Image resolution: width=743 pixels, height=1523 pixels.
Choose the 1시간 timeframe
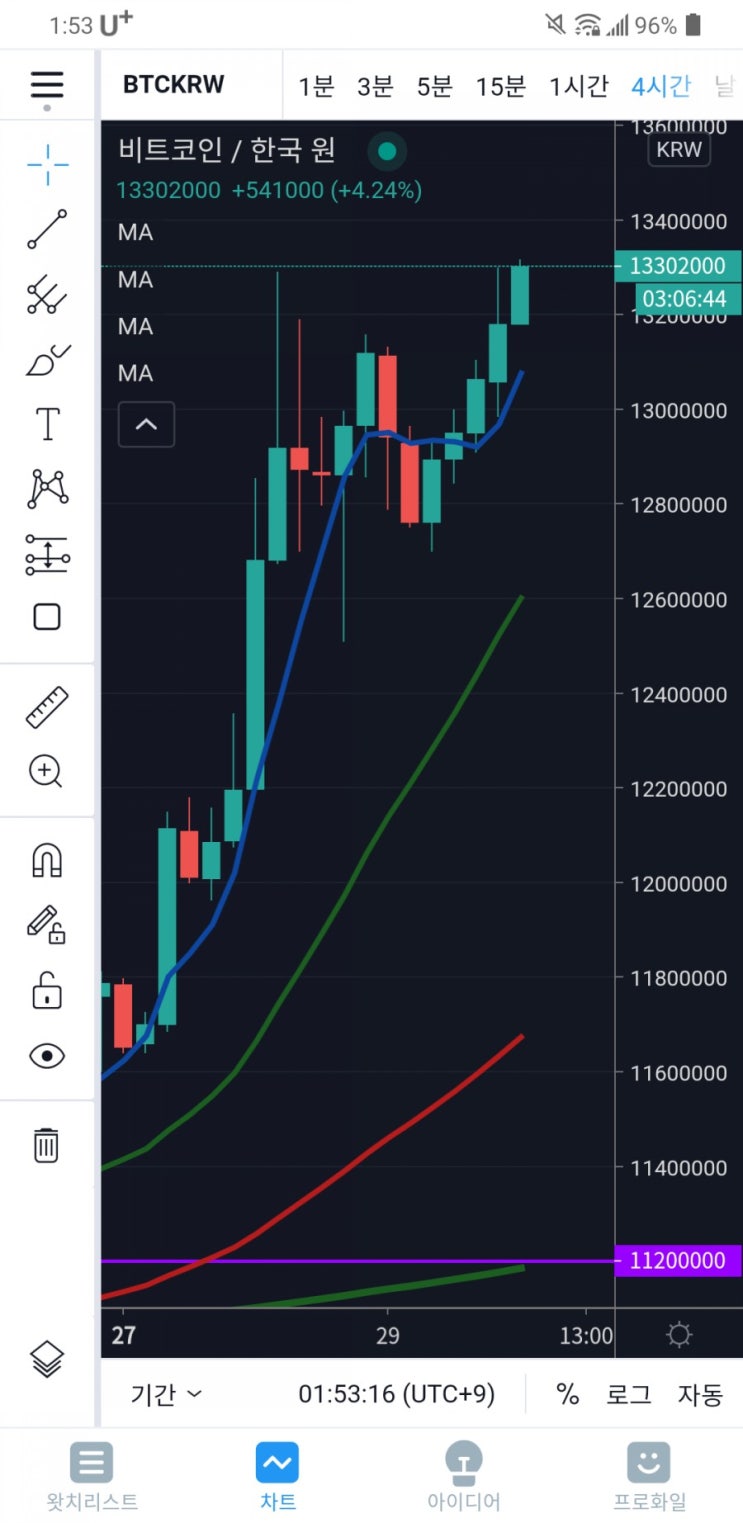pyautogui.click(x=578, y=86)
